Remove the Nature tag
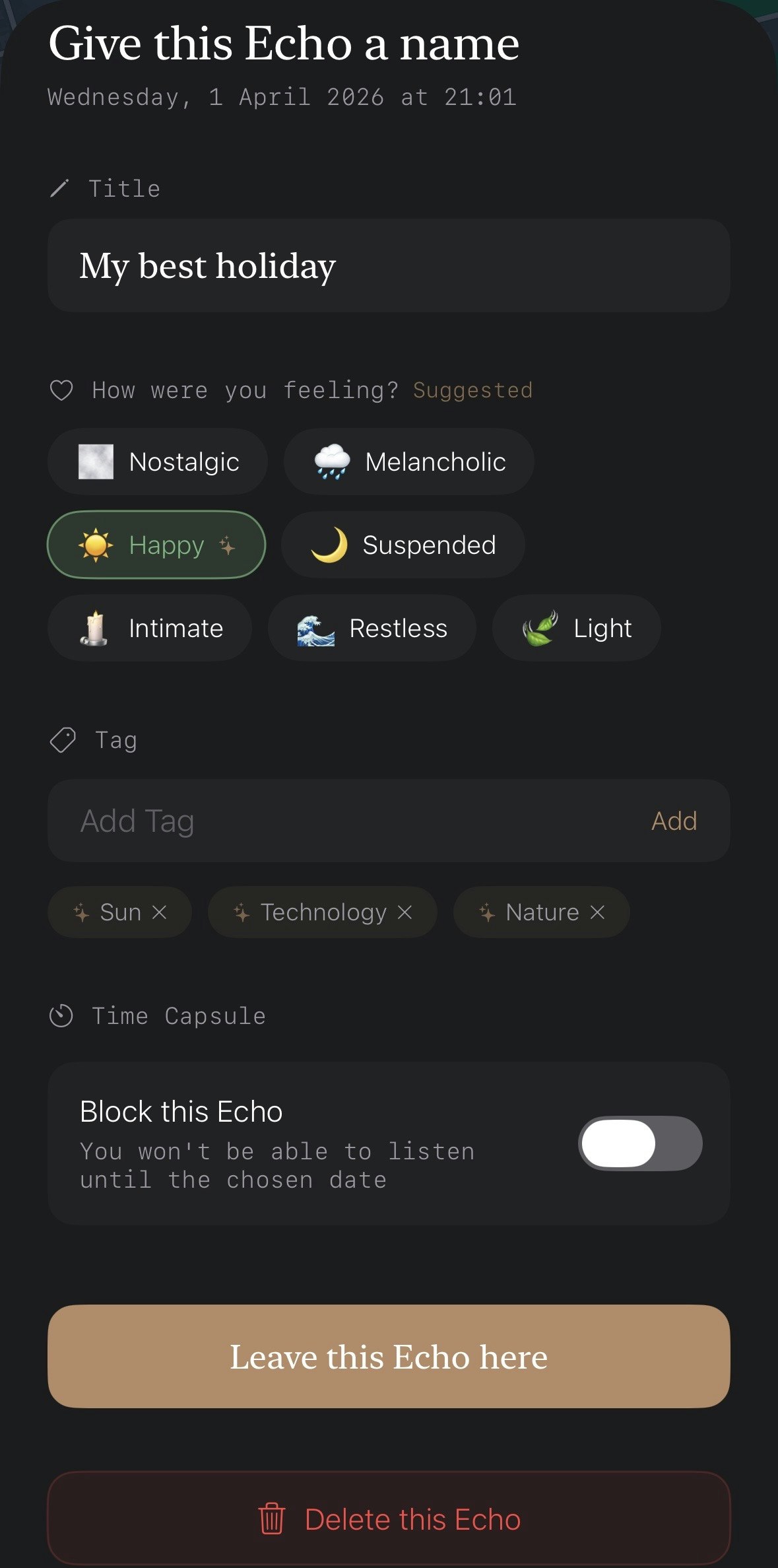Screen dimensions: 778x1568 click(x=597, y=912)
